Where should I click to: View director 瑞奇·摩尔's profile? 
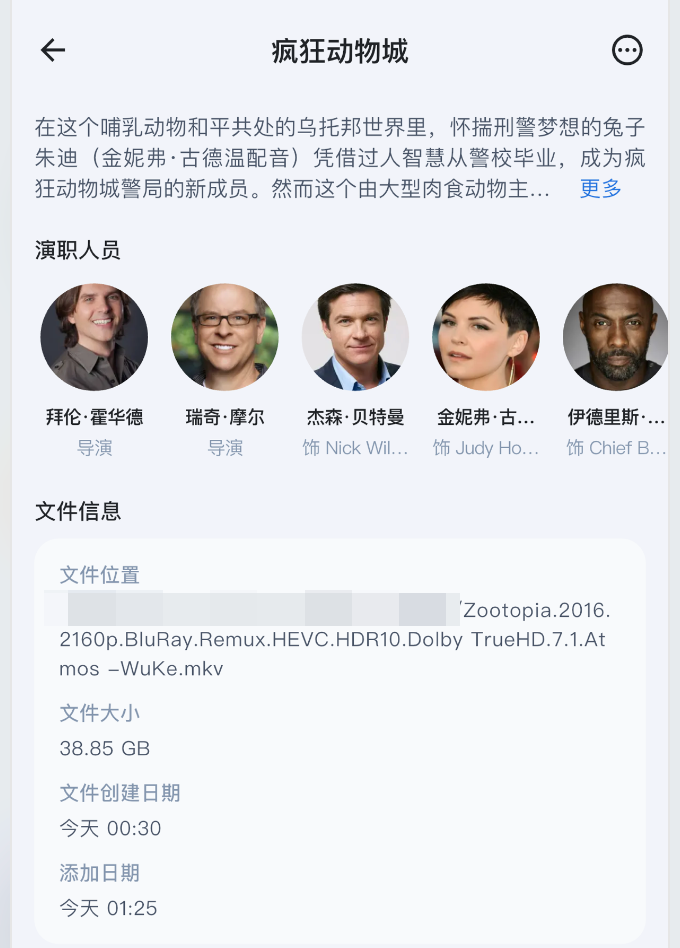coord(225,337)
